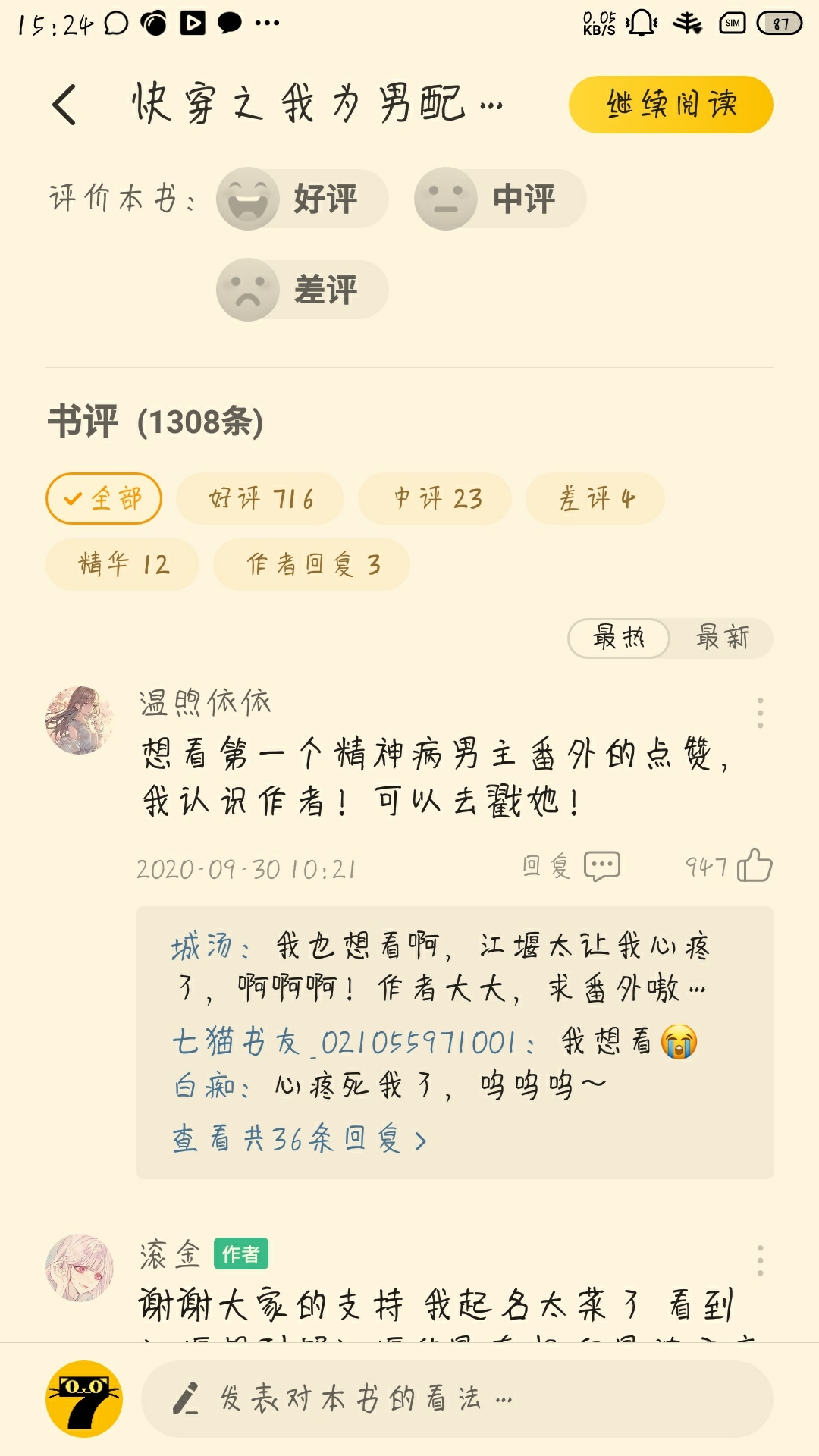Open 温煦依依's profile avatar

(80, 720)
